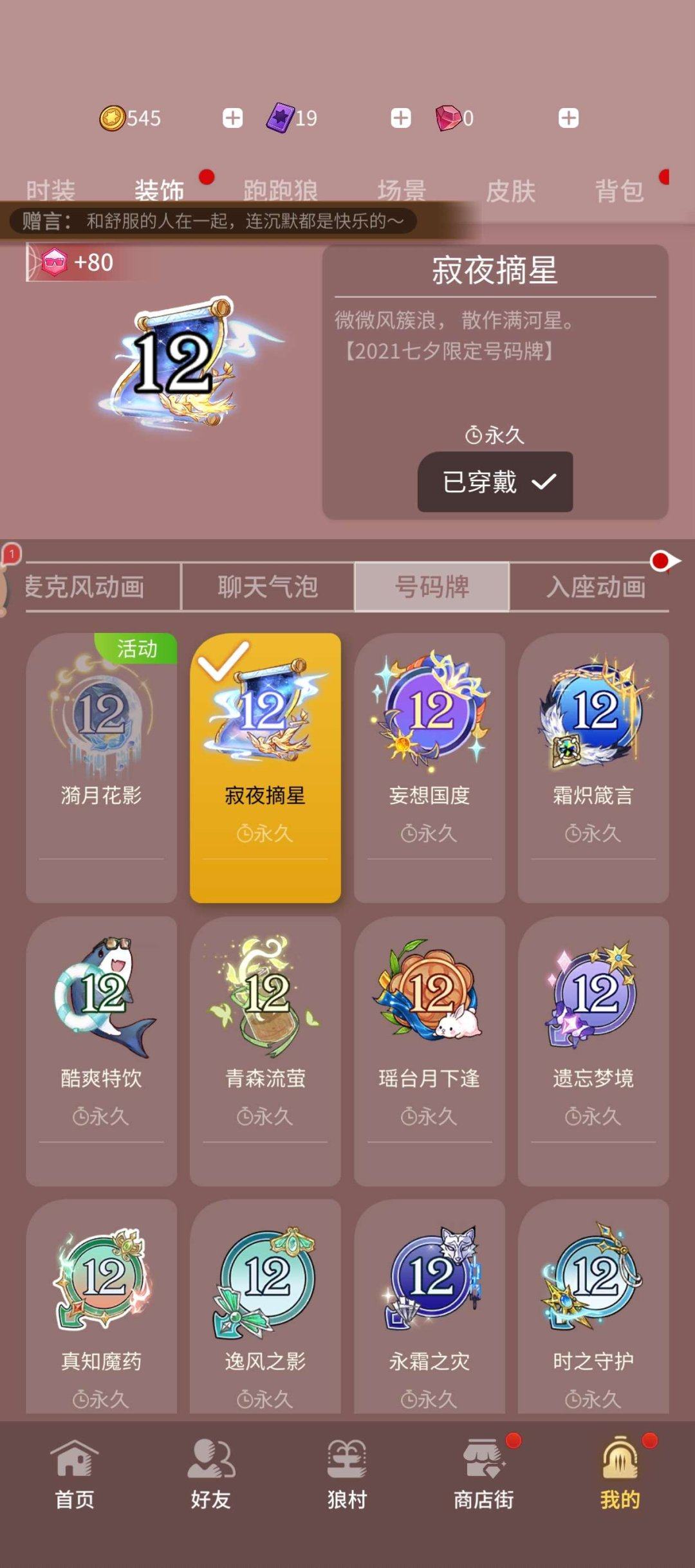
Task: Tap the plus next to star cards
Action: point(401,117)
